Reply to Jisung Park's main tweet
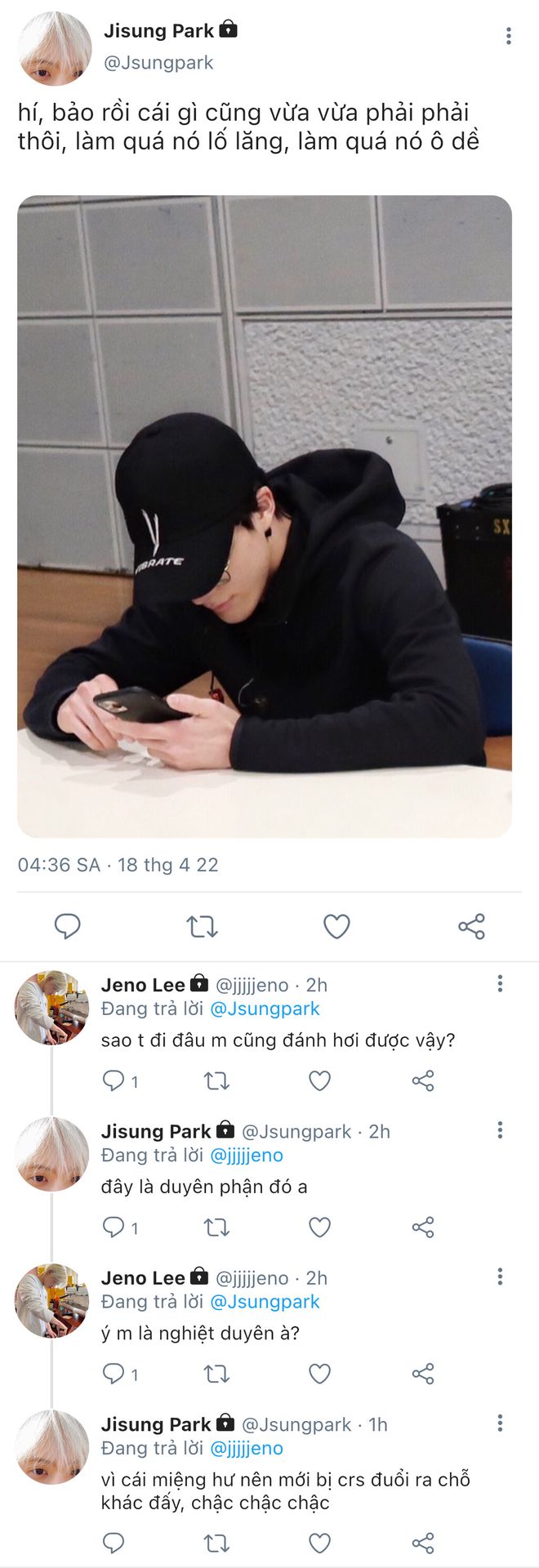539x1568 pixels. tap(67, 926)
